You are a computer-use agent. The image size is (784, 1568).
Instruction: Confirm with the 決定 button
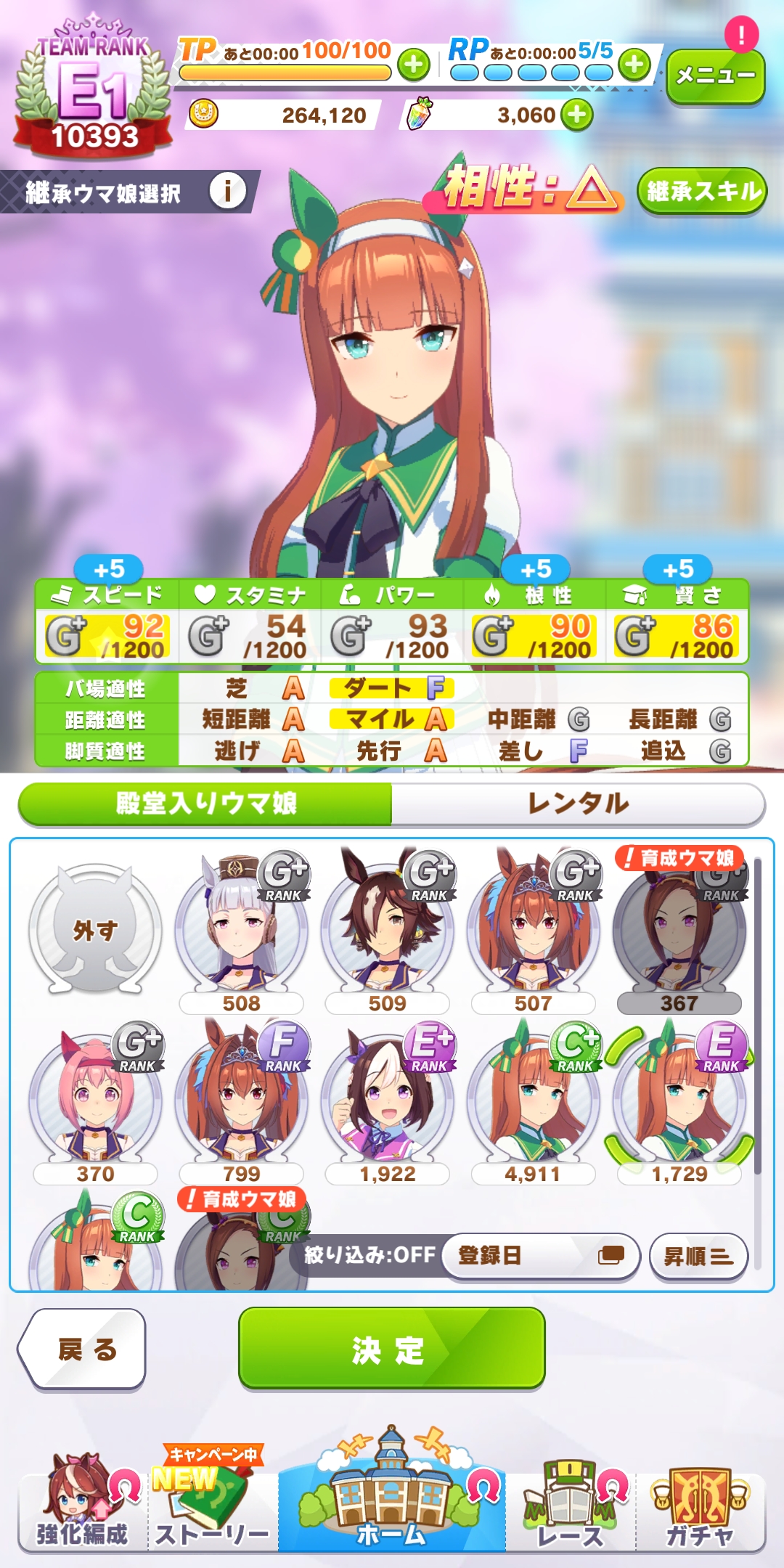point(391,1349)
